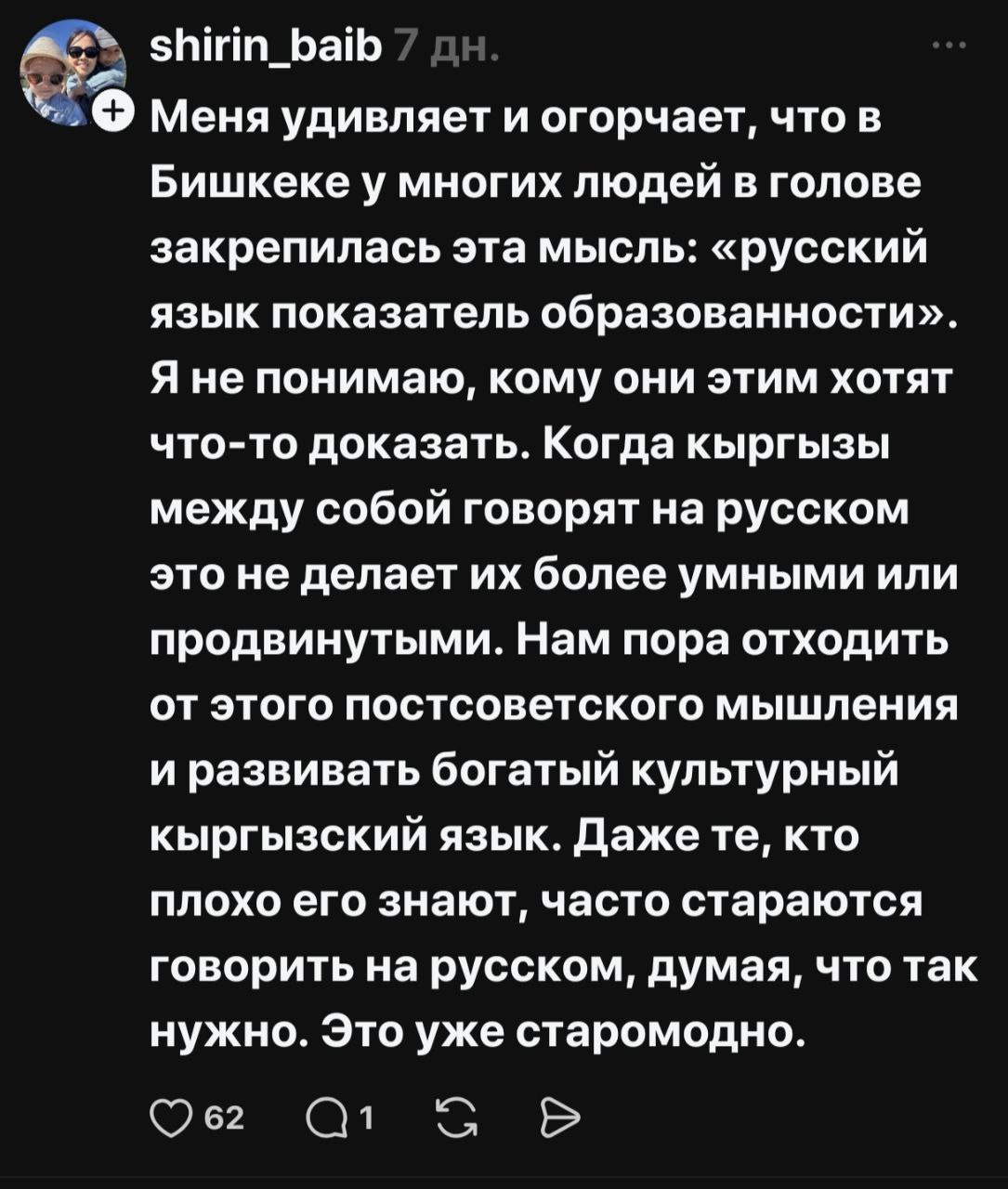This screenshot has width=1008, height=1189.
Task: Follow shirin_baib using the plus badge
Action: [x=111, y=111]
